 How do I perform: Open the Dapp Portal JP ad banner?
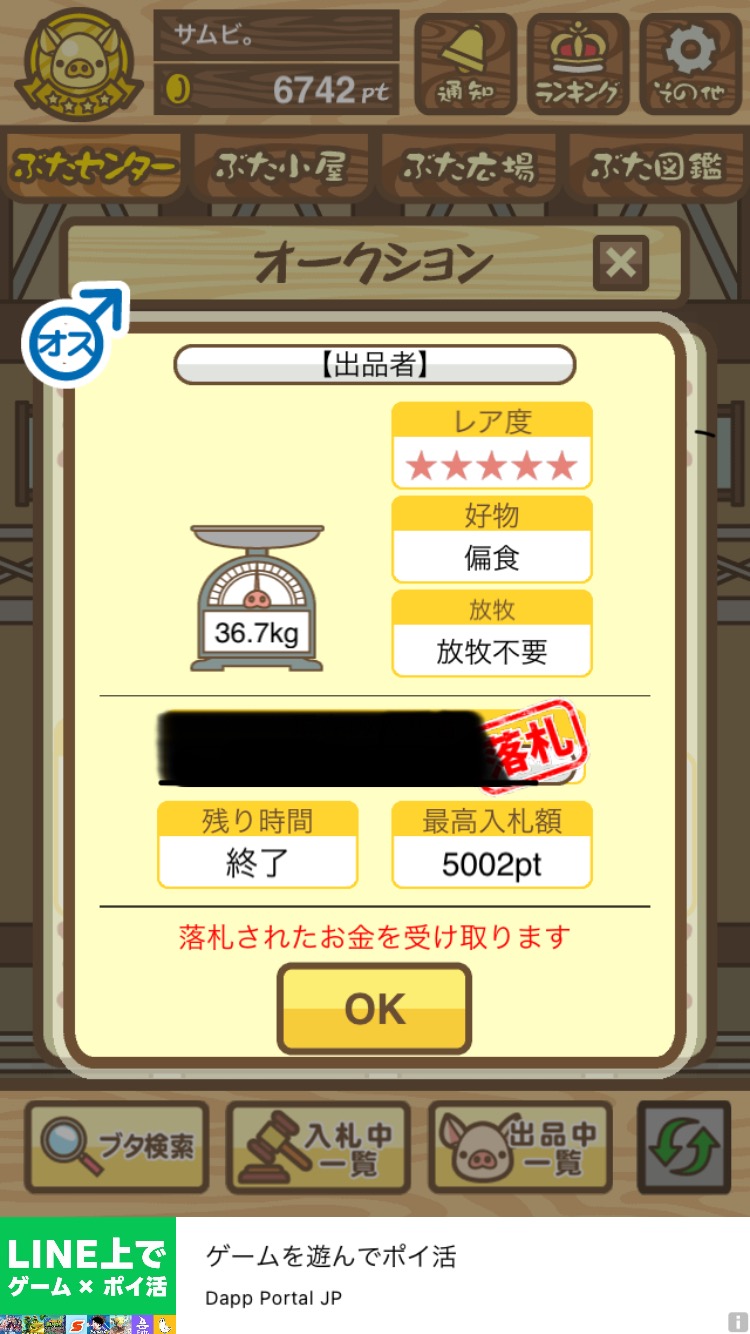pos(375,1275)
